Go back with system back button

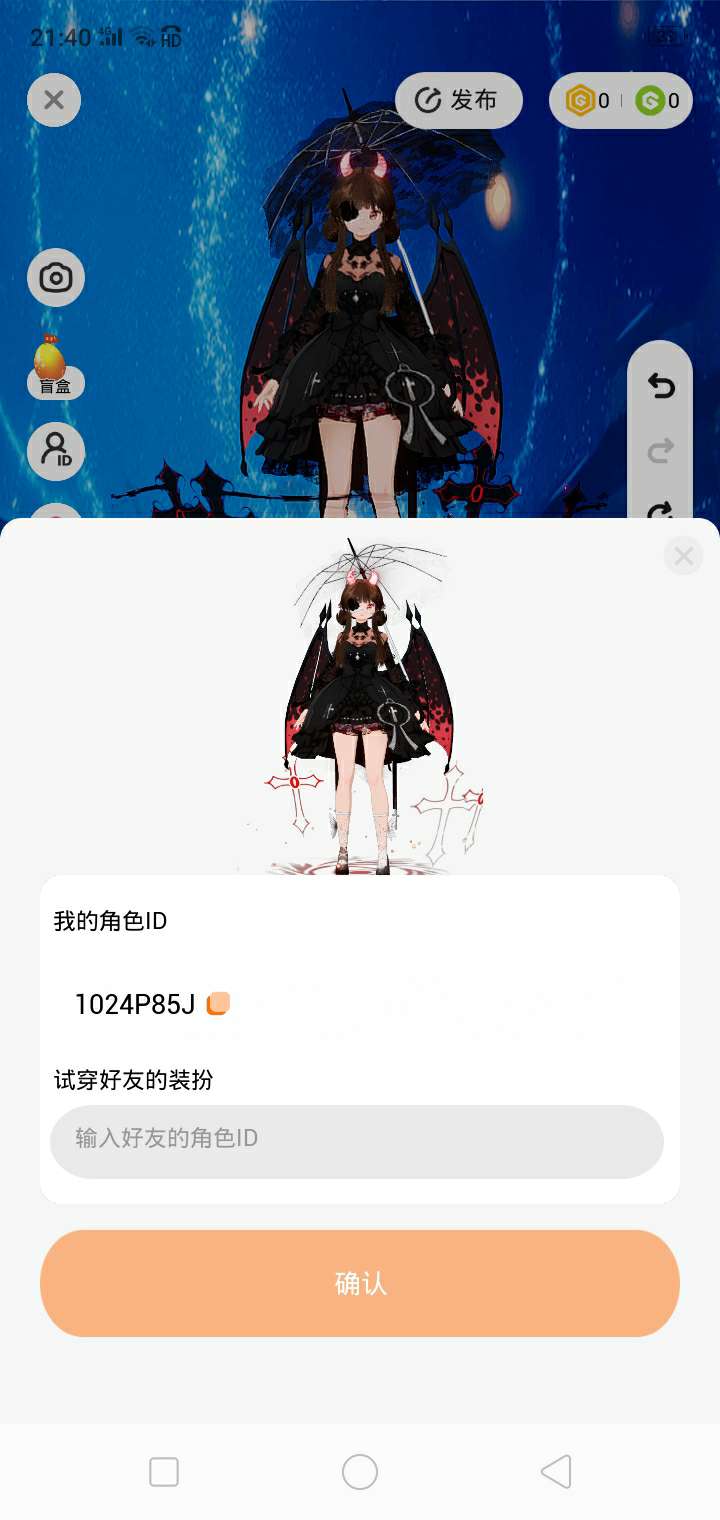click(x=556, y=1472)
